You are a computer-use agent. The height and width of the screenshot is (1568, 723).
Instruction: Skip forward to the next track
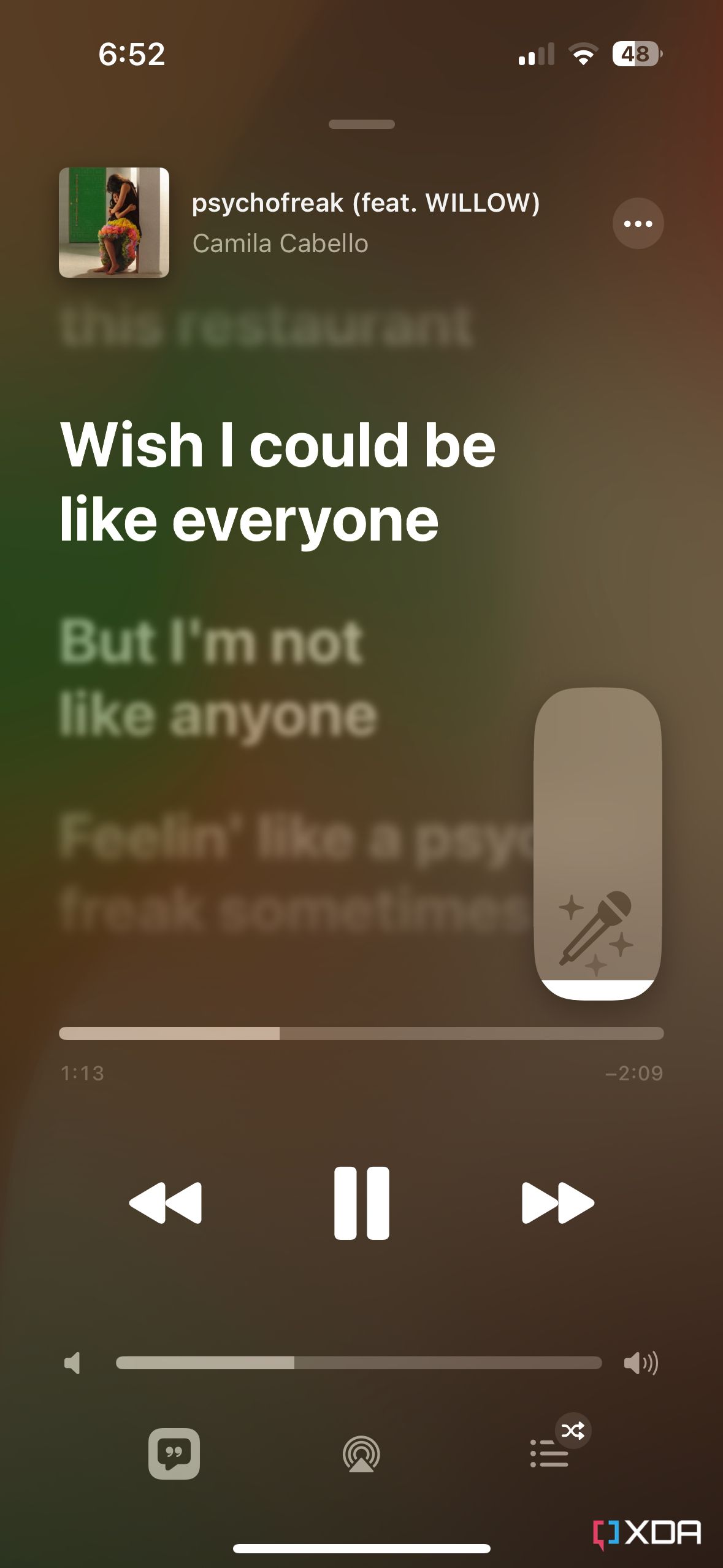(x=557, y=1202)
